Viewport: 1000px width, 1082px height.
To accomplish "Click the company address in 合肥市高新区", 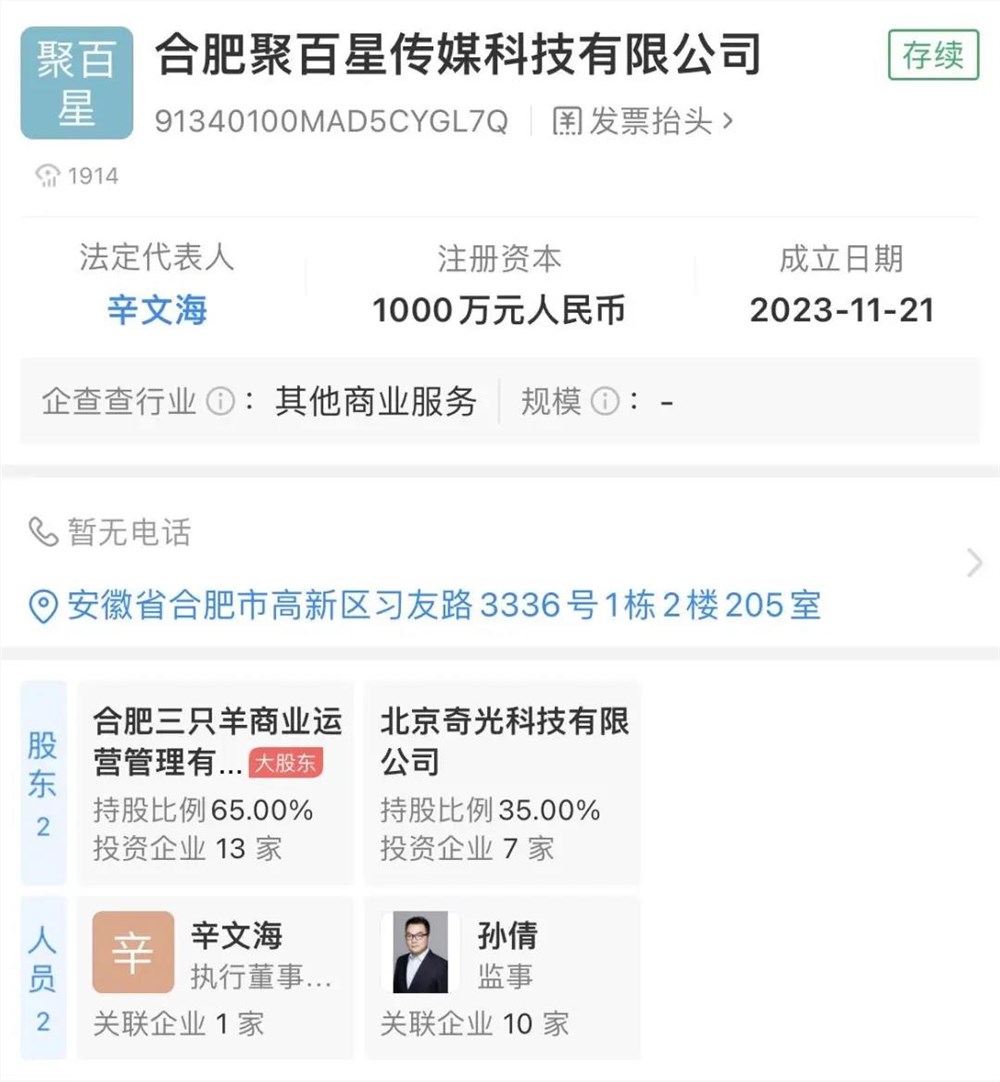I will 443,604.
